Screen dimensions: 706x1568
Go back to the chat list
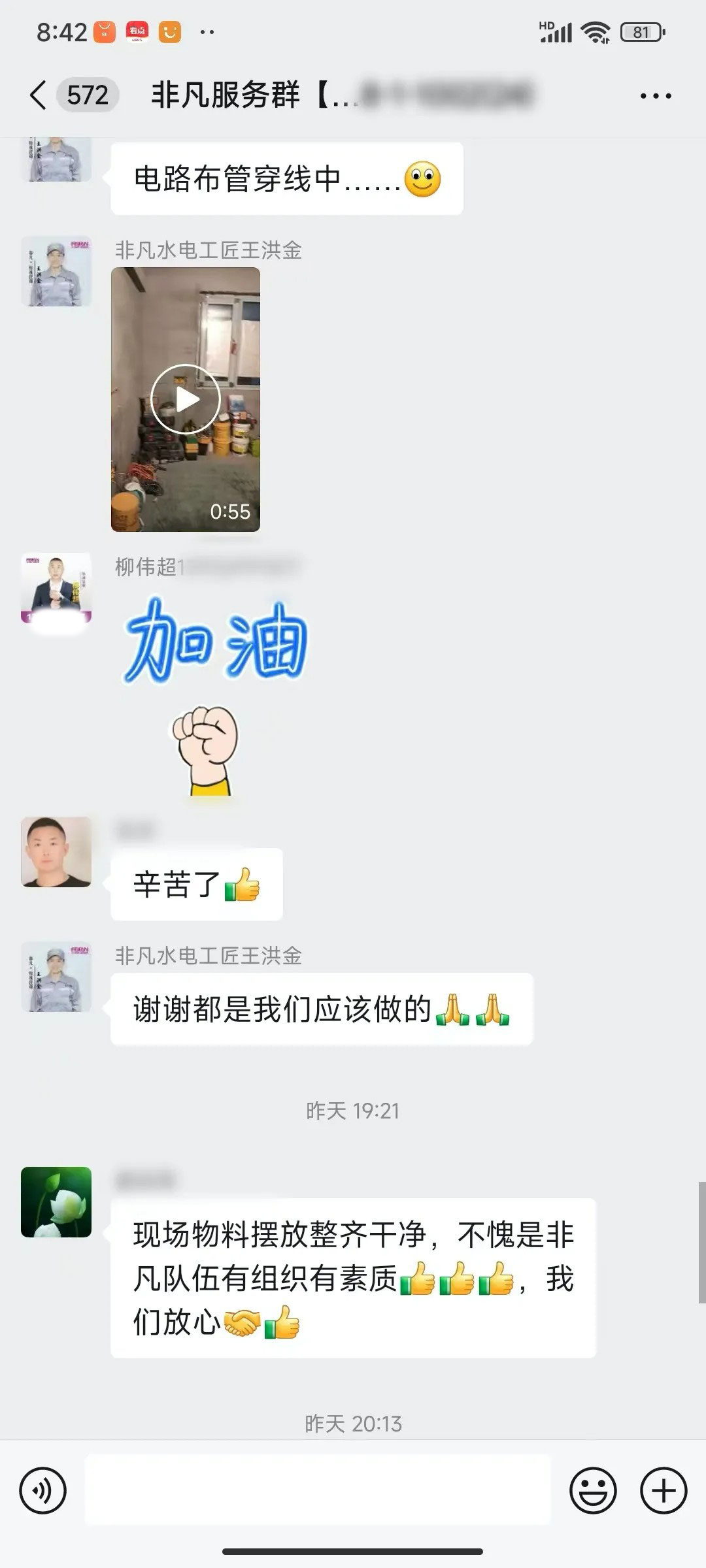(x=39, y=95)
